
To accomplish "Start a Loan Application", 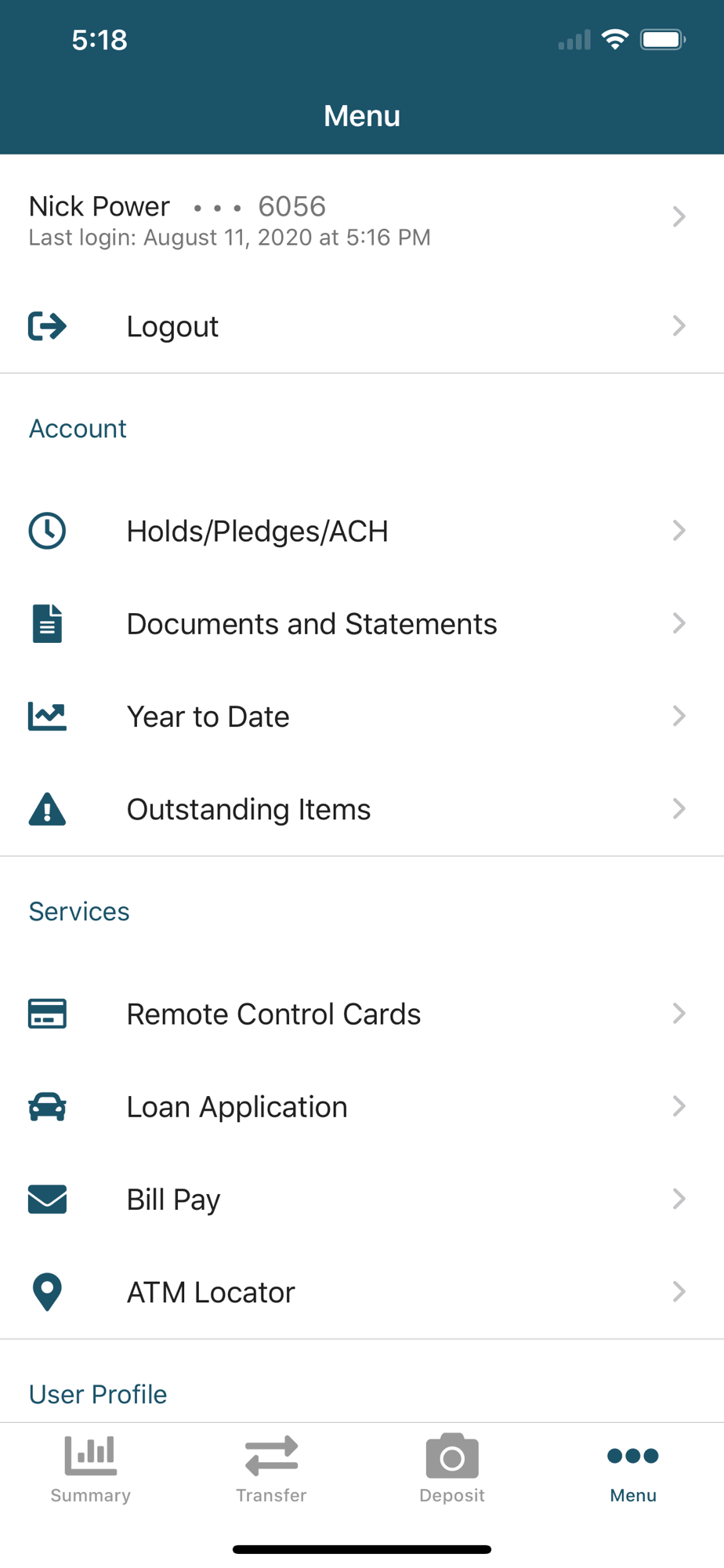I will pos(362,1106).
